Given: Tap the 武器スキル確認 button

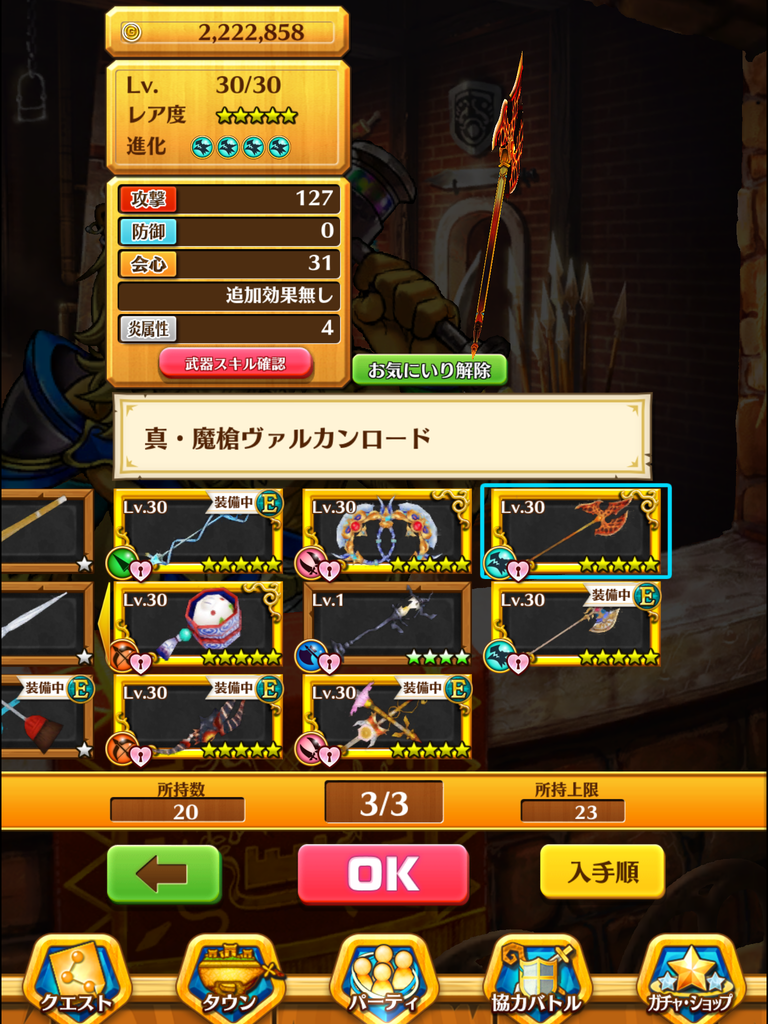Looking at the screenshot, I should tap(235, 364).
